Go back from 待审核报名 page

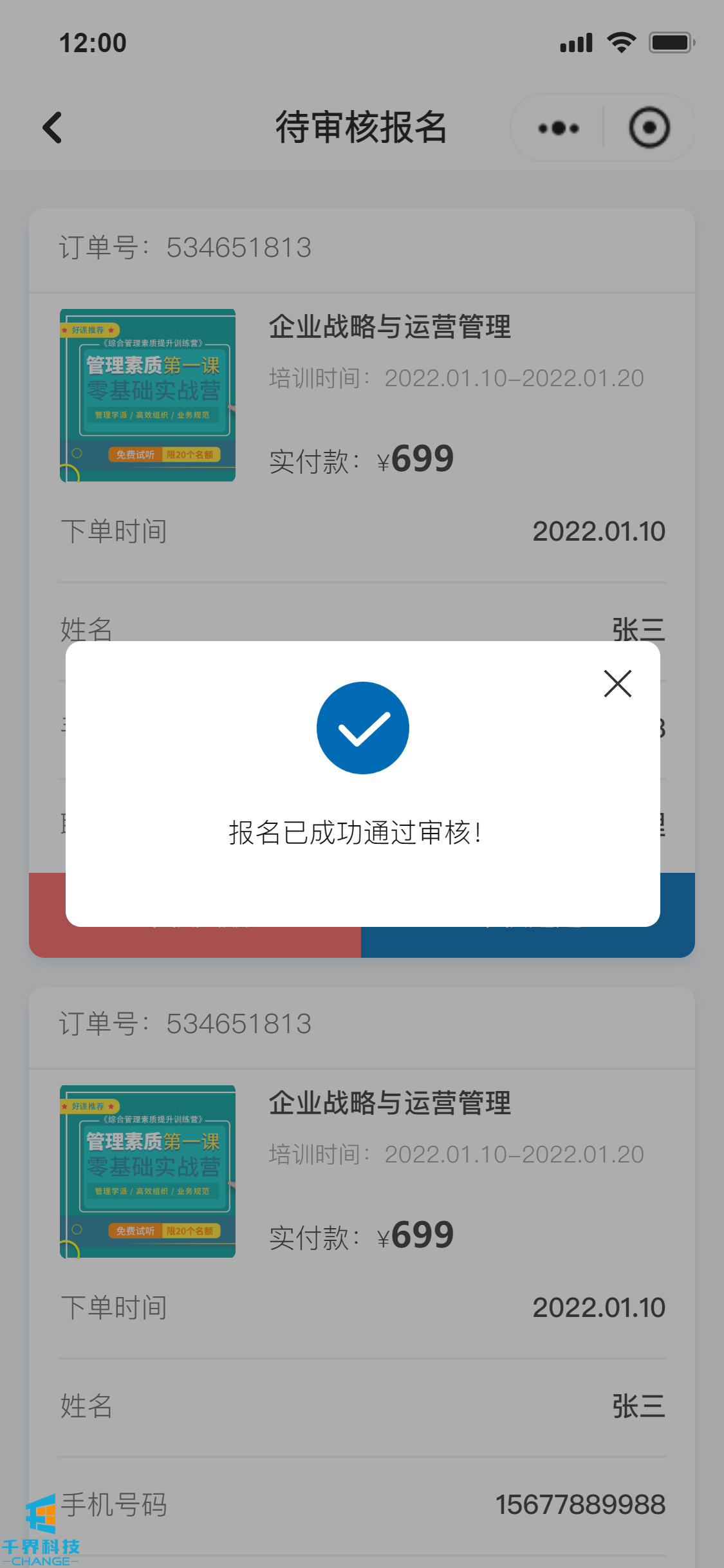pyautogui.click(x=53, y=127)
